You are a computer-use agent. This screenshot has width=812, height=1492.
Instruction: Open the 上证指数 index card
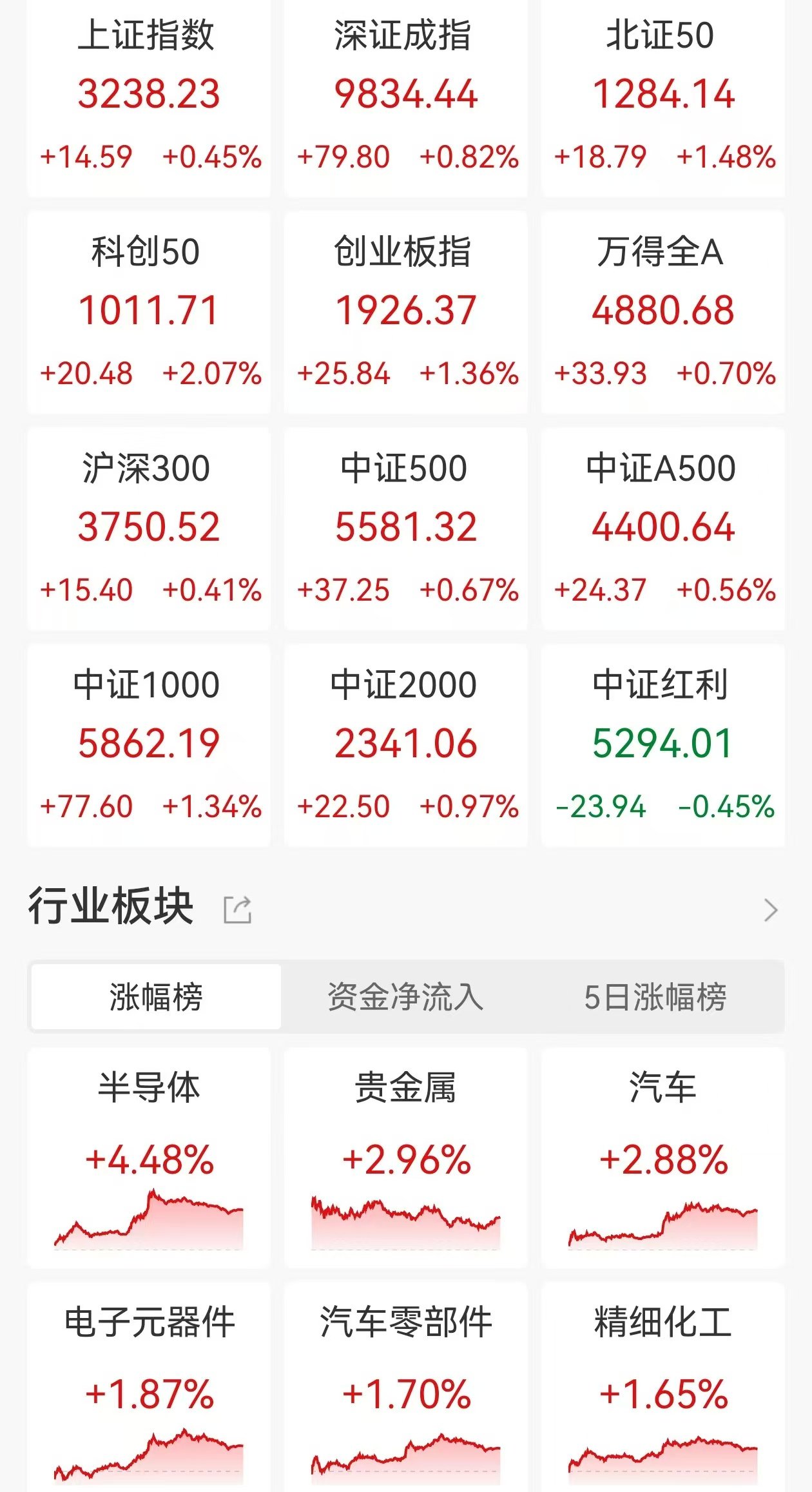coord(149,97)
